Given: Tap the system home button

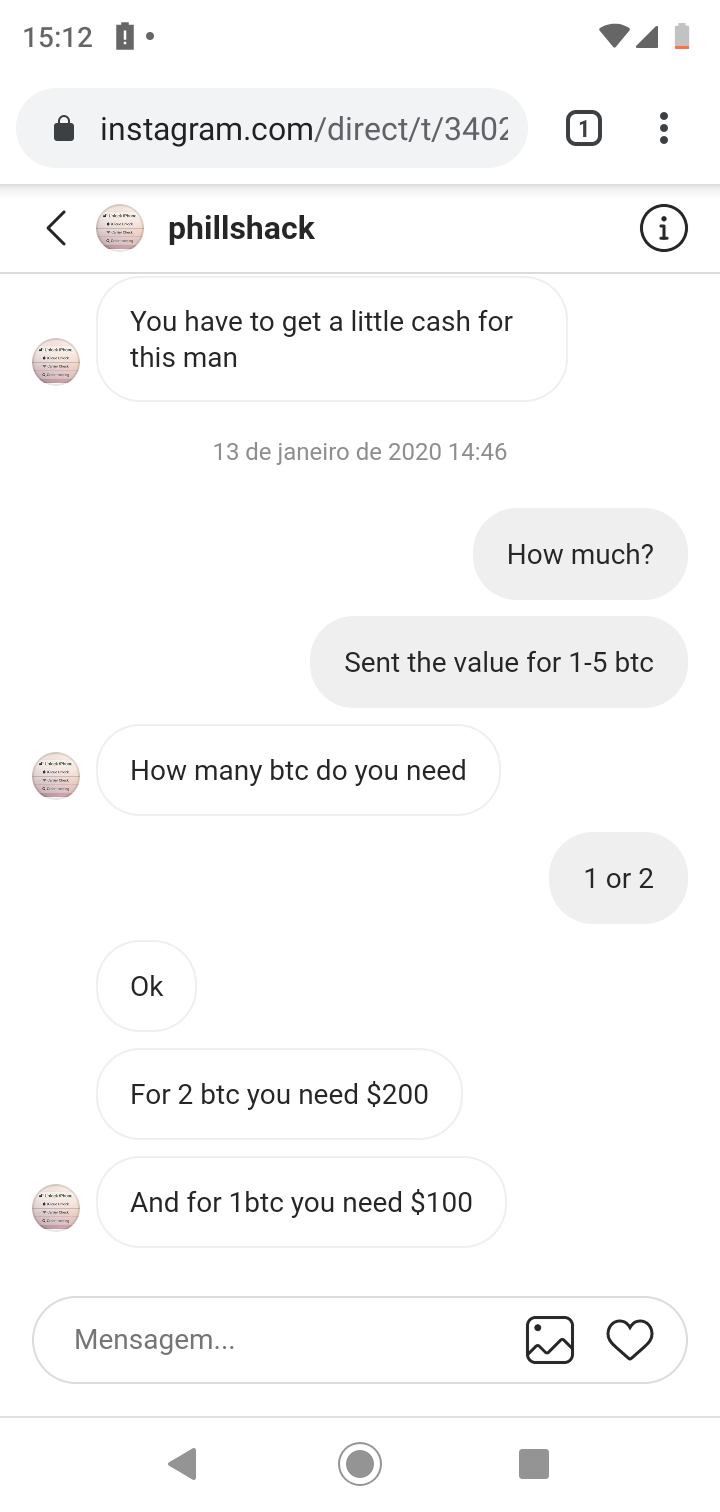Looking at the screenshot, I should click(360, 1465).
